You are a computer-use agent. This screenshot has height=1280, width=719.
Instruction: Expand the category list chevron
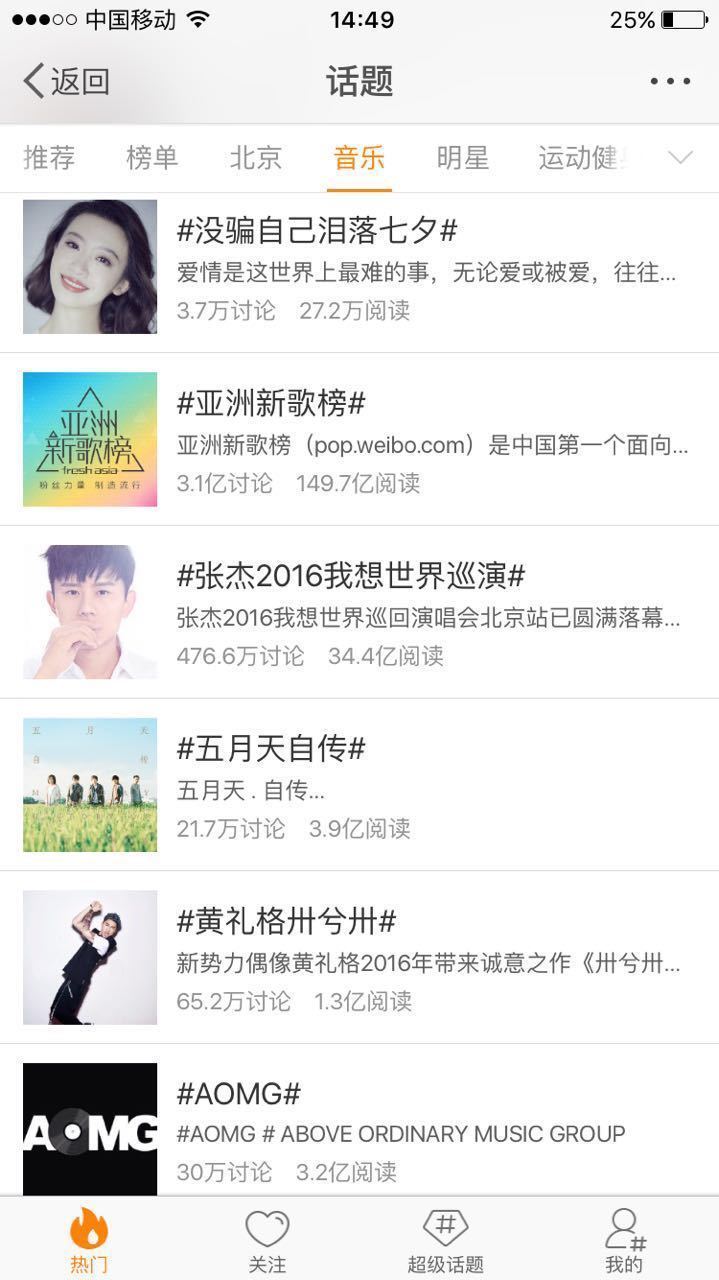[x=681, y=158]
